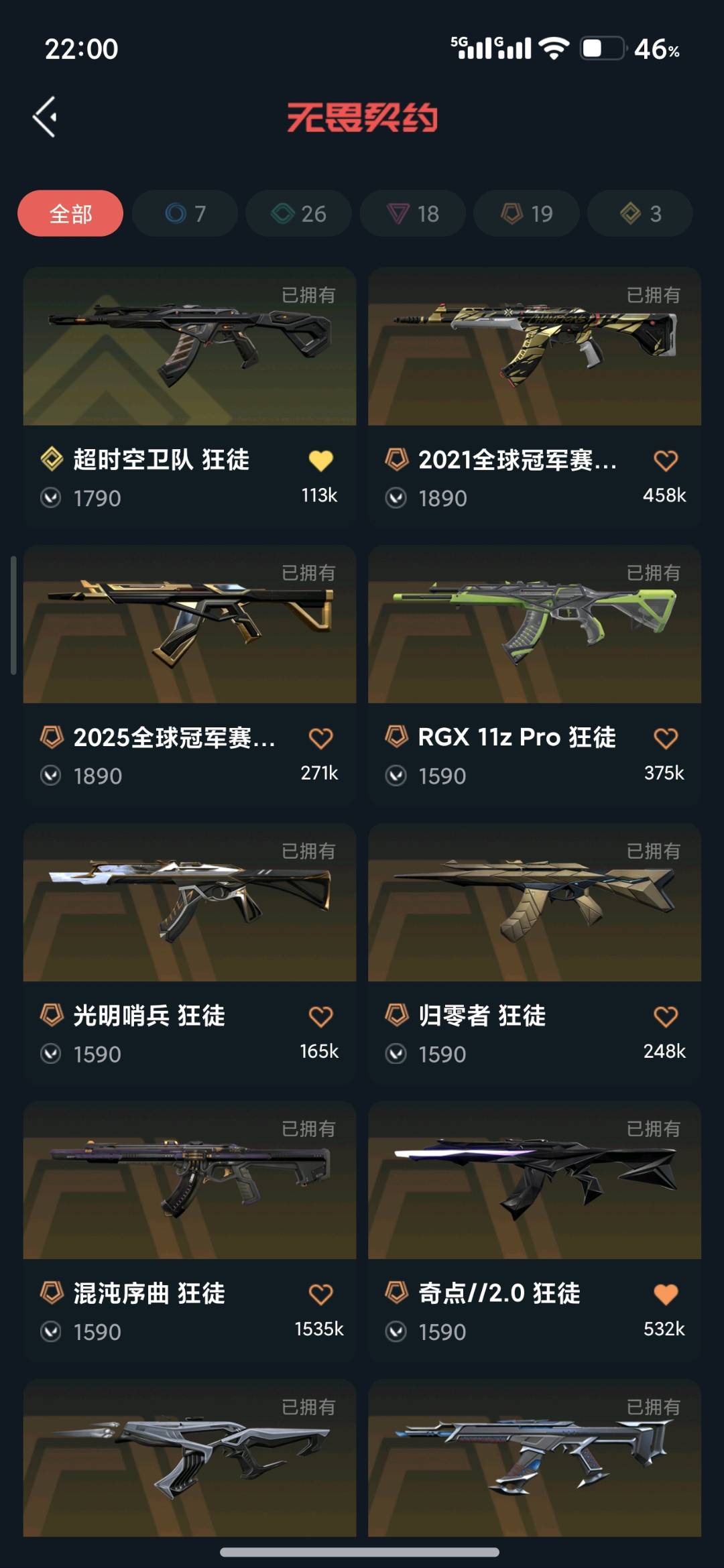Screen dimensions: 724x1568
Task: Filter skins by the tier showing 3
Action: 640,214
